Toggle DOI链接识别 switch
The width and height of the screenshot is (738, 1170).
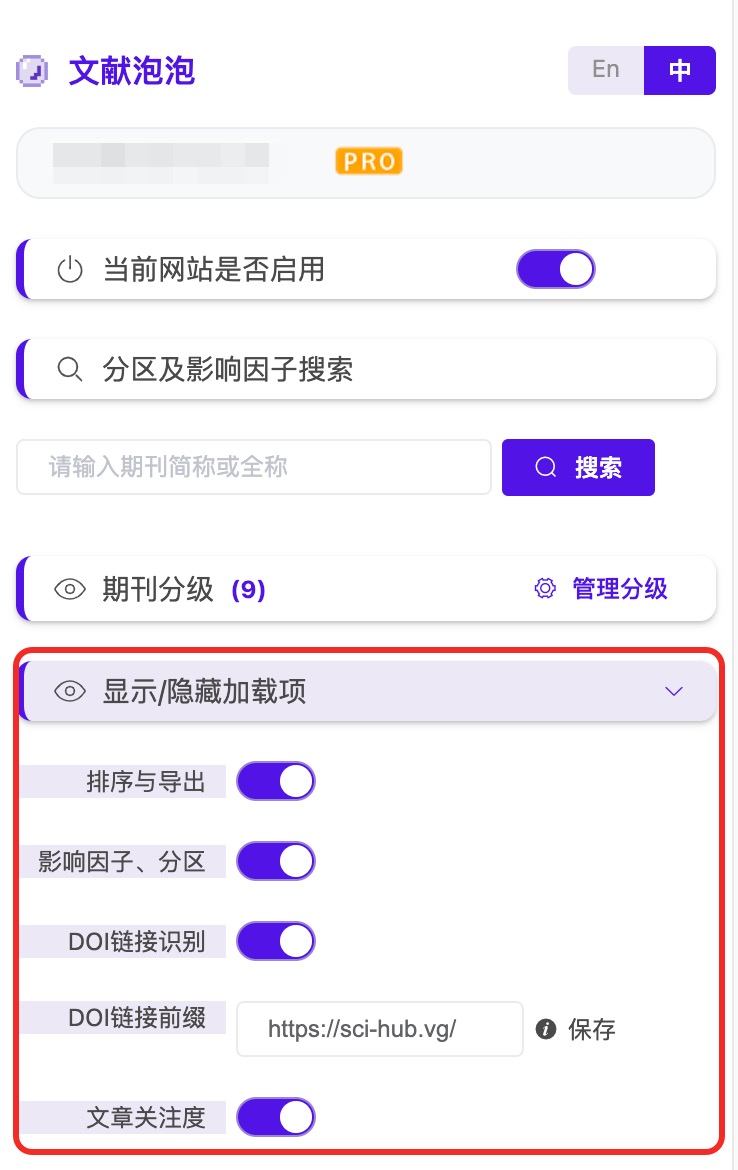click(276, 941)
